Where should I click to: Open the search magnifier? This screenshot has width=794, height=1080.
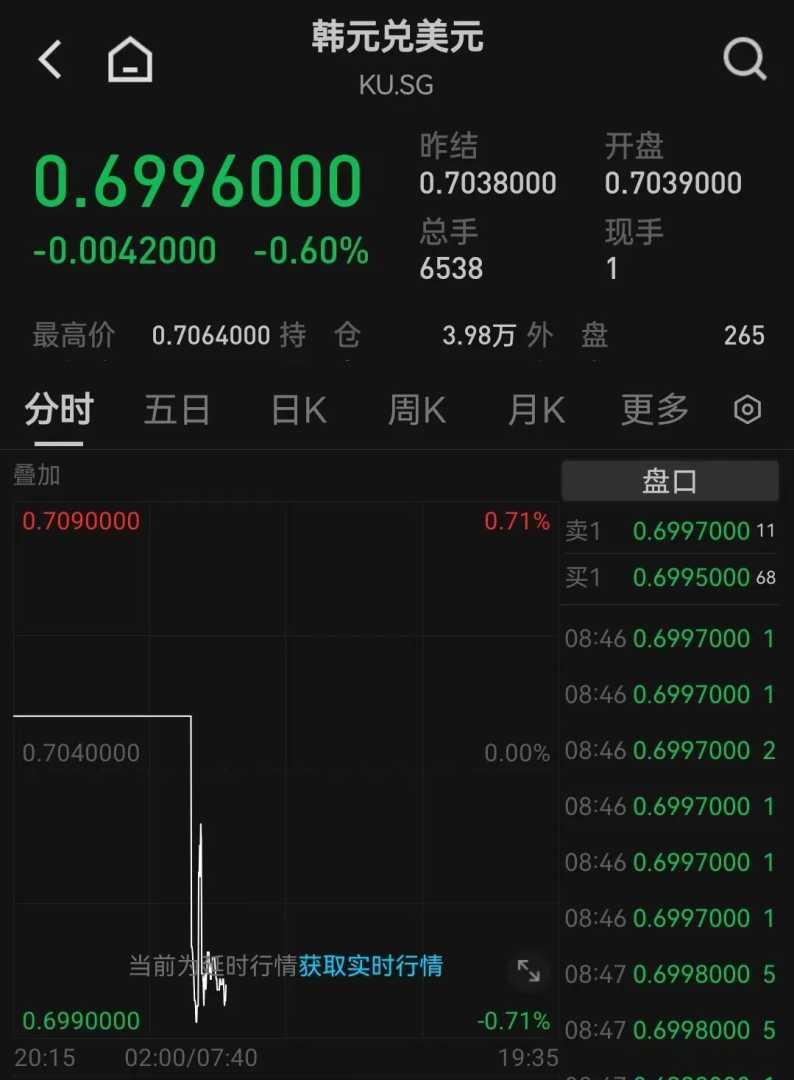click(744, 60)
